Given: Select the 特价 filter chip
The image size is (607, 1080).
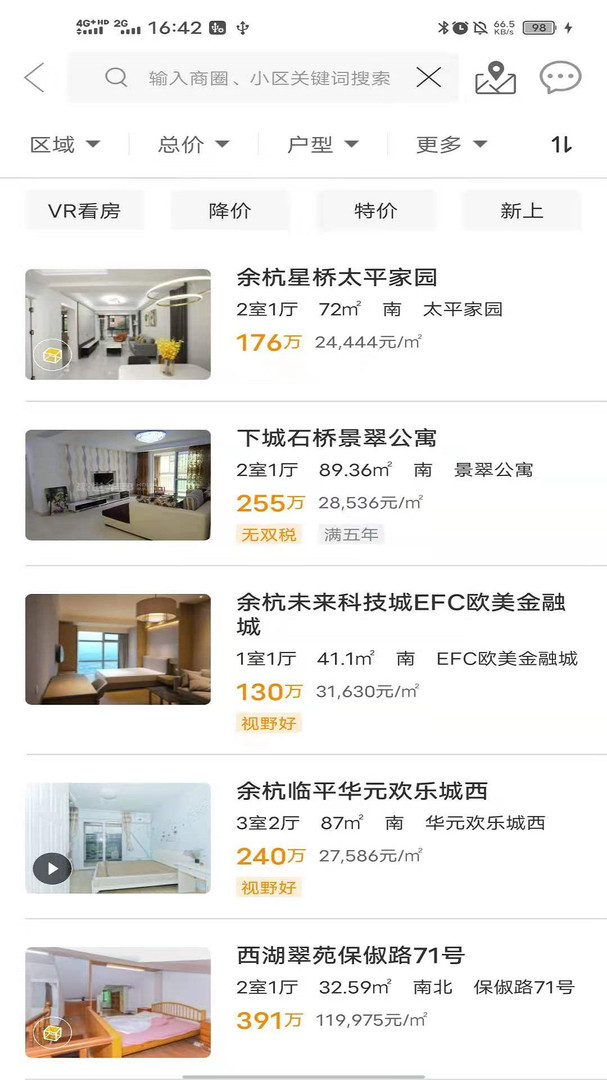Looking at the screenshot, I should (x=375, y=211).
